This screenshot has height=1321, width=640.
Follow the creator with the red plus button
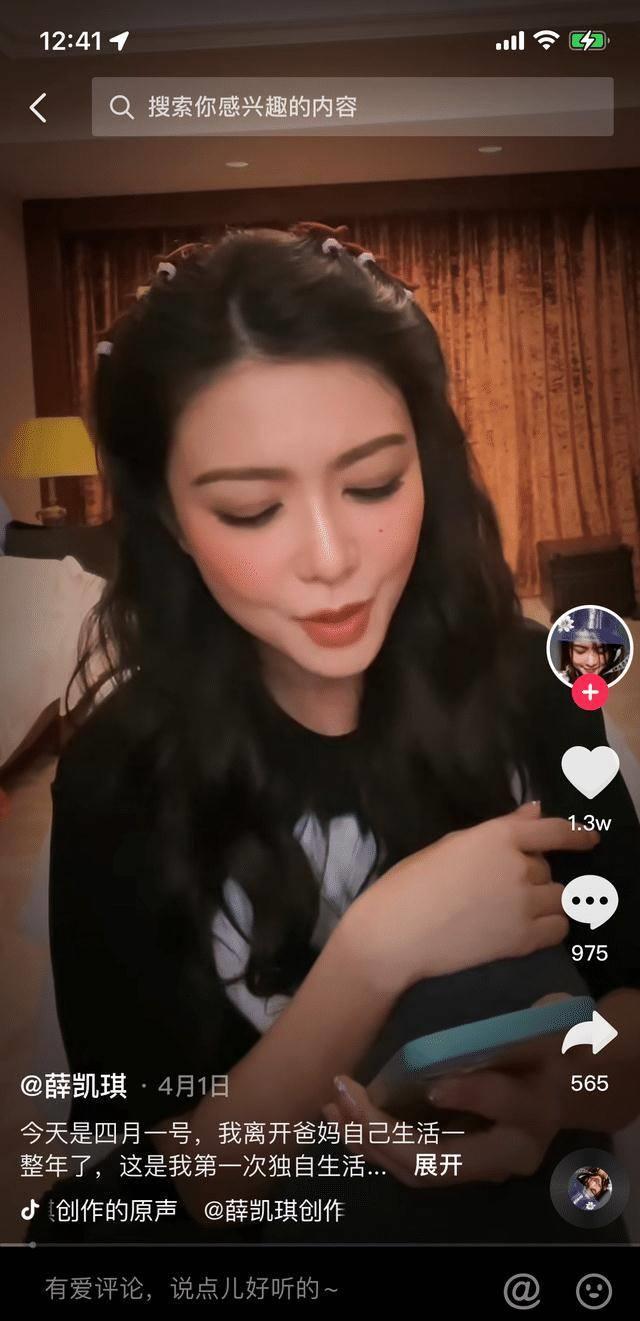coord(590,692)
